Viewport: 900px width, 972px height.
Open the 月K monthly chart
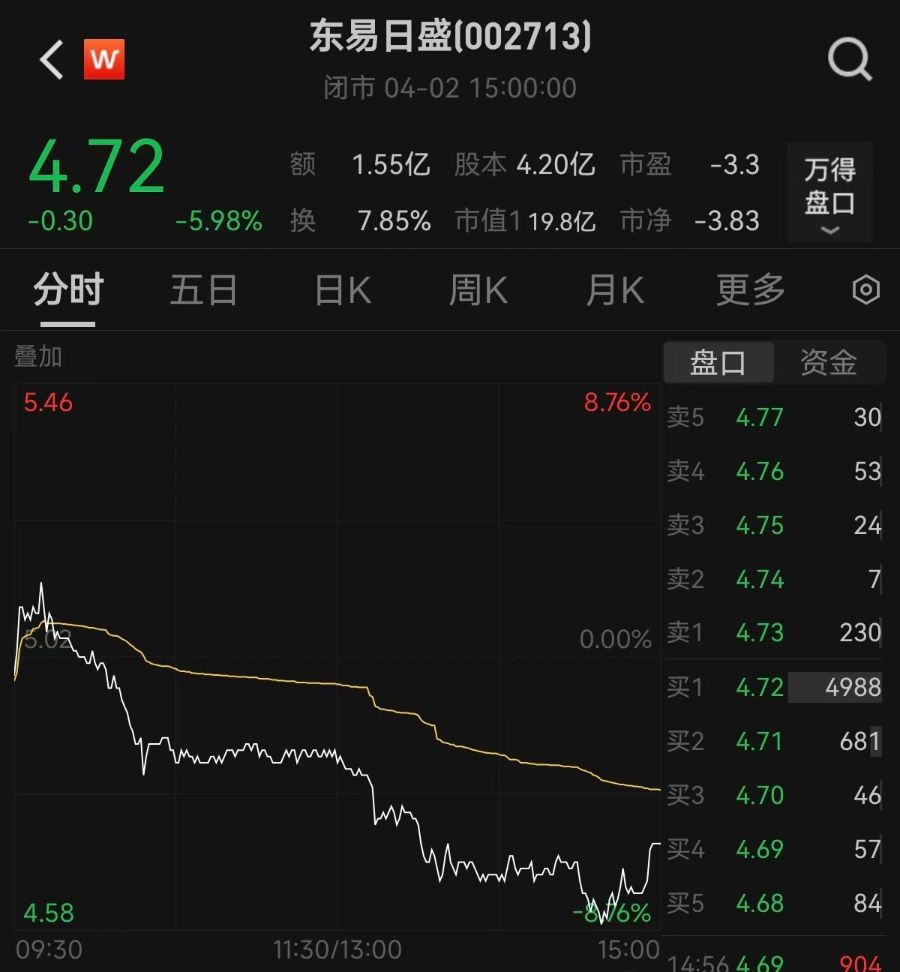click(613, 289)
